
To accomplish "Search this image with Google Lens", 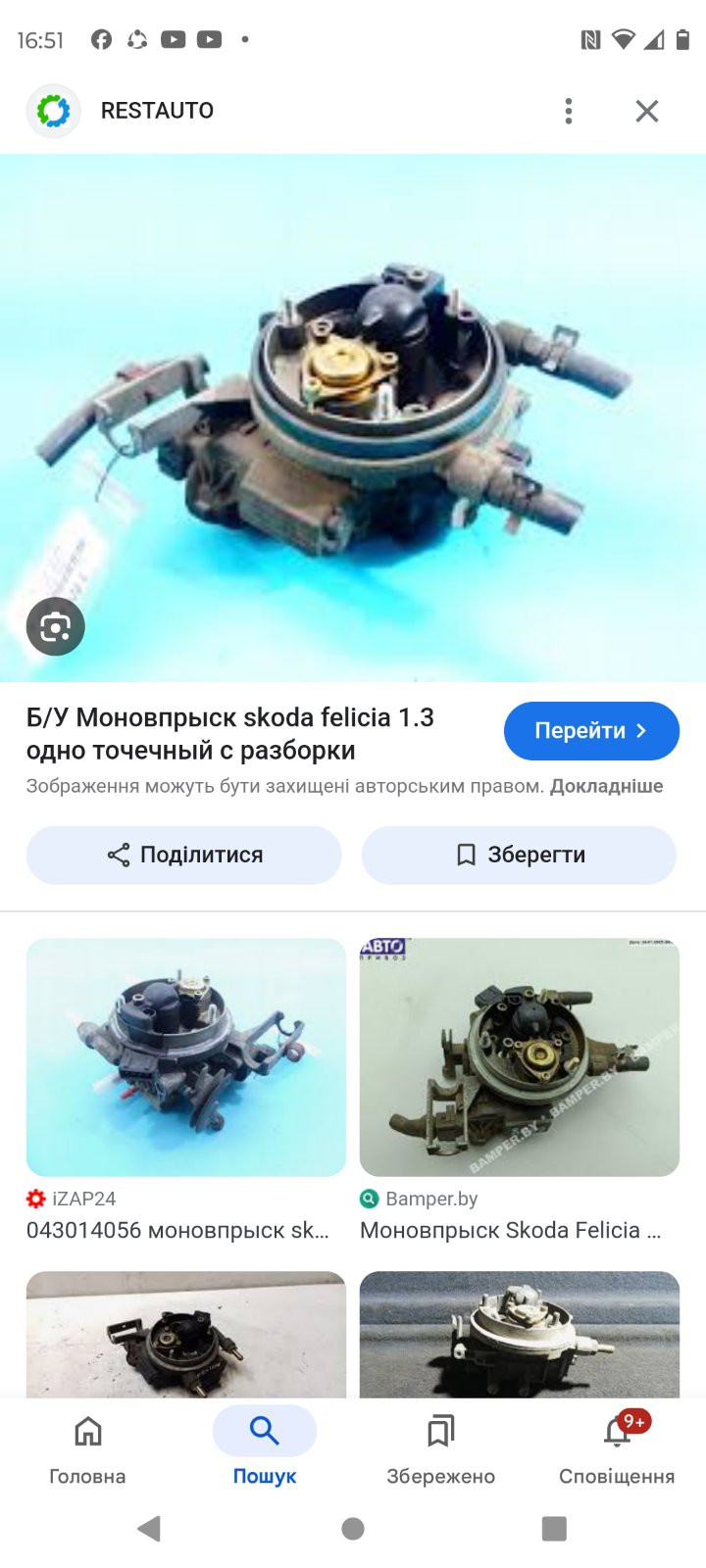I will coord(56,626).
